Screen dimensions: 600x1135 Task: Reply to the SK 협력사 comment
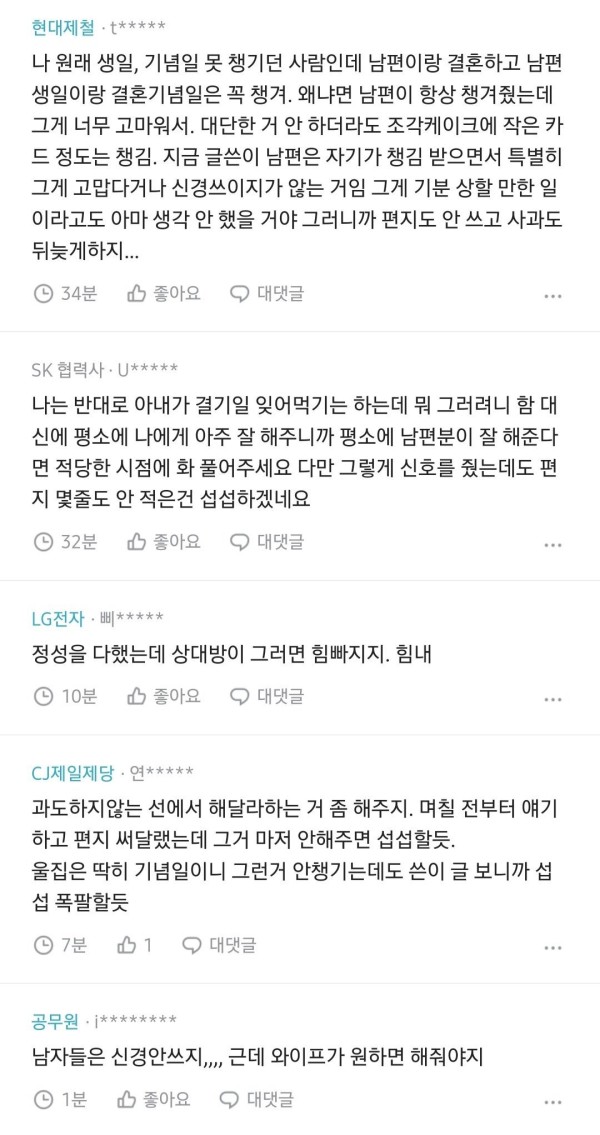267,541
